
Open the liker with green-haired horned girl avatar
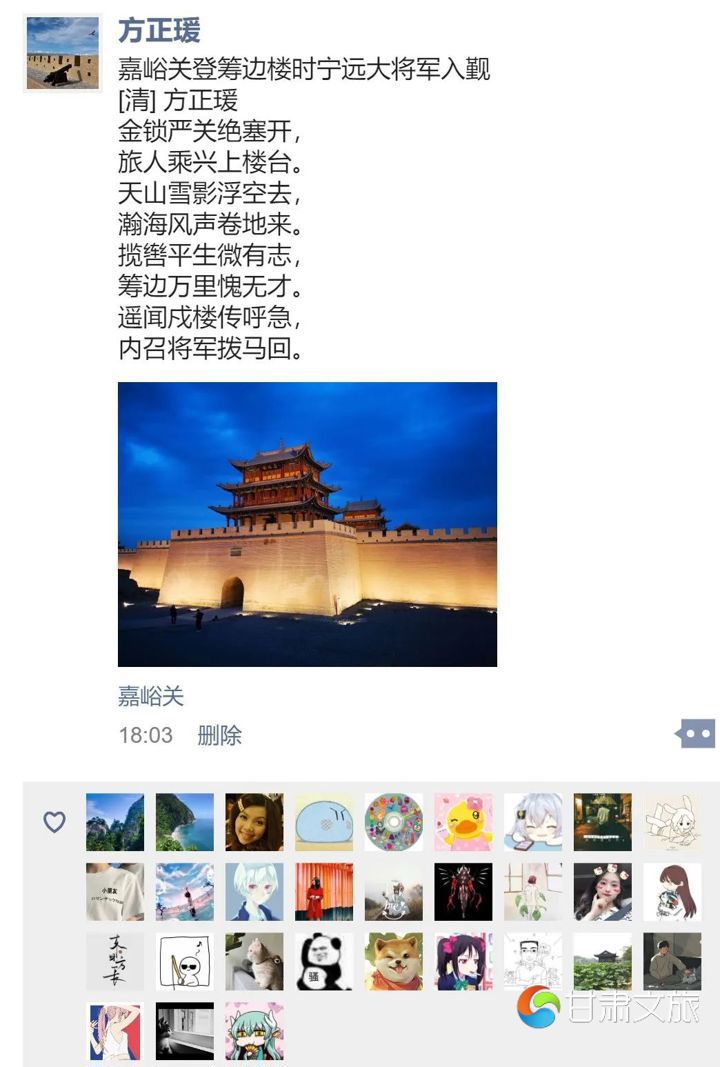tap(254, 1031)
